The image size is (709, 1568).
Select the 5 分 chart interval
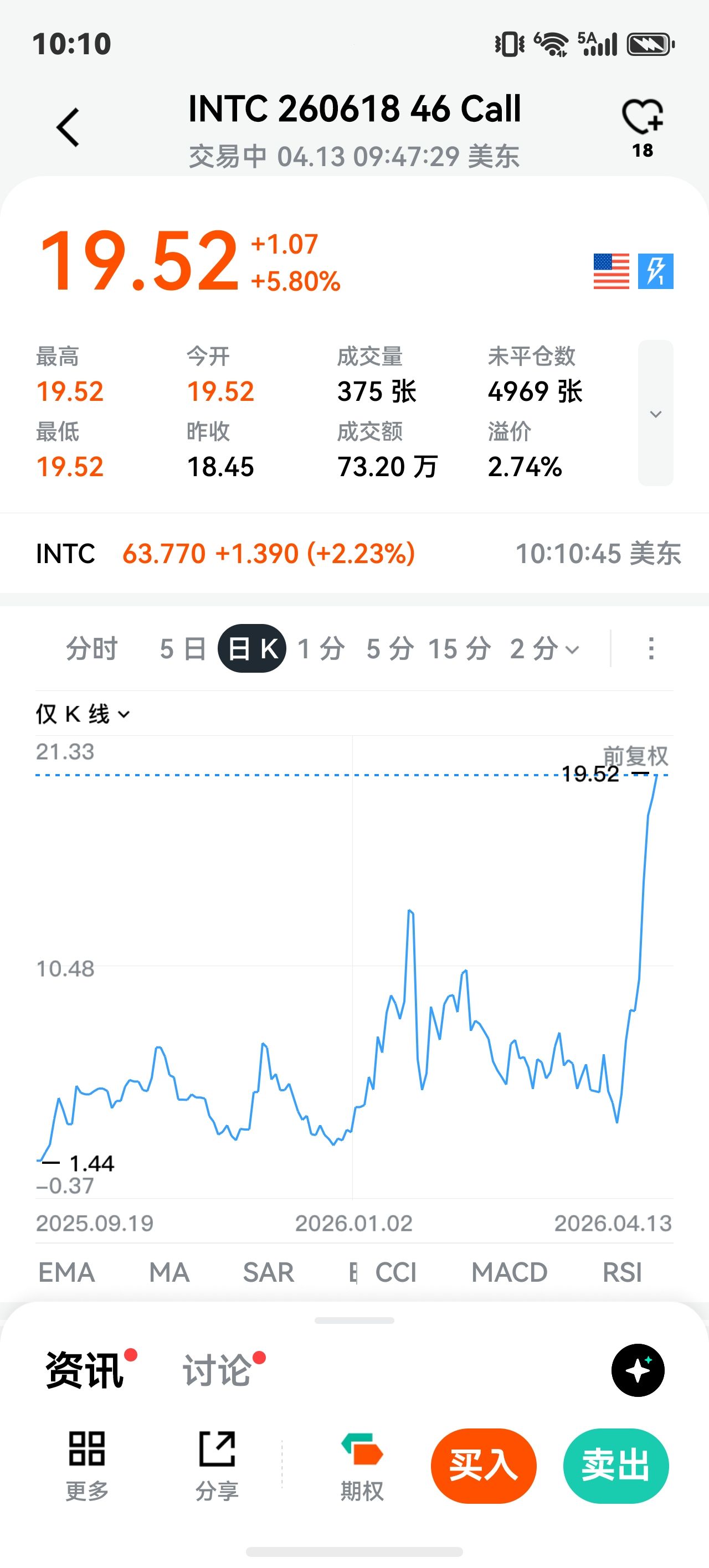tap(390, 649)
